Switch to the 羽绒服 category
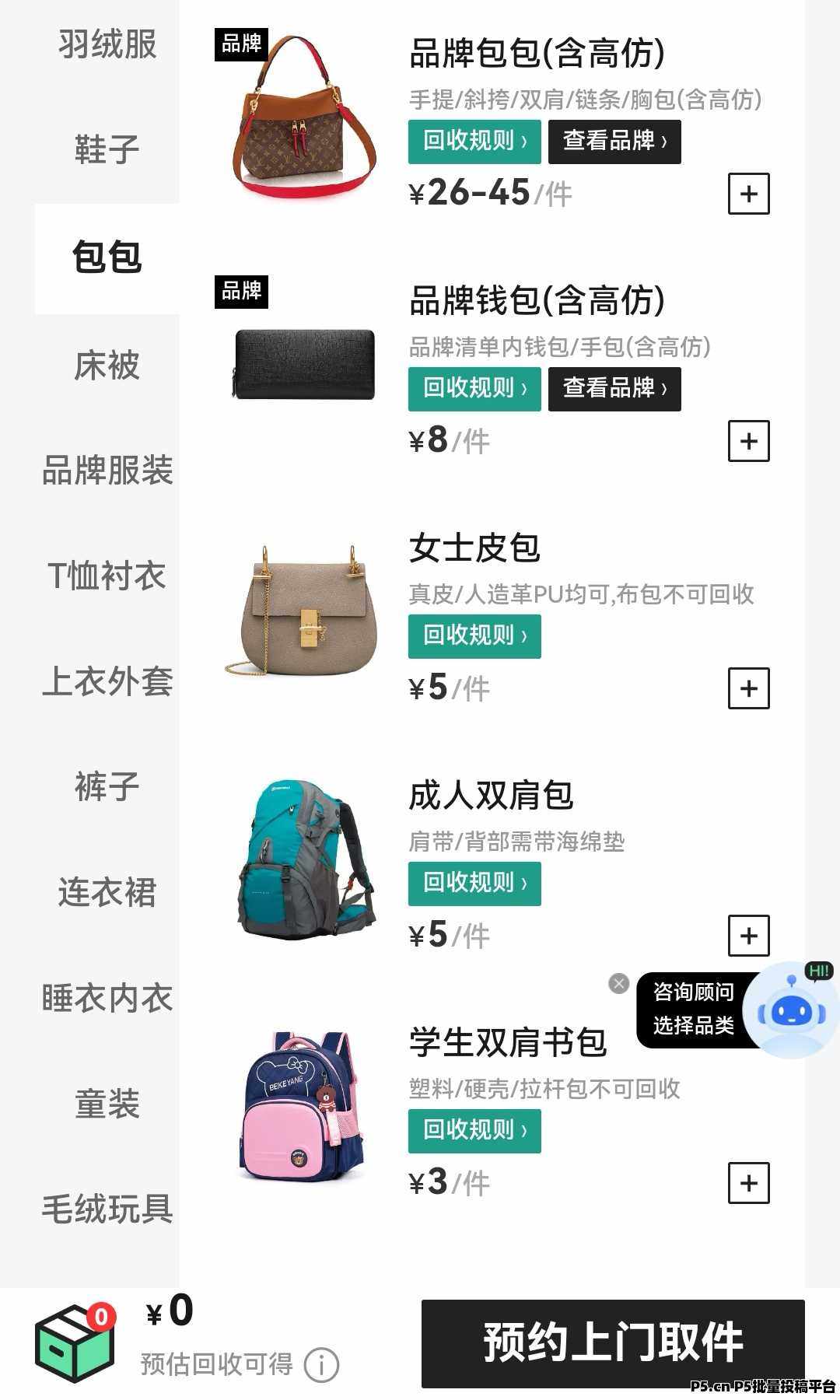Viewport: 840px width, 1400px height. coord(107,44)
